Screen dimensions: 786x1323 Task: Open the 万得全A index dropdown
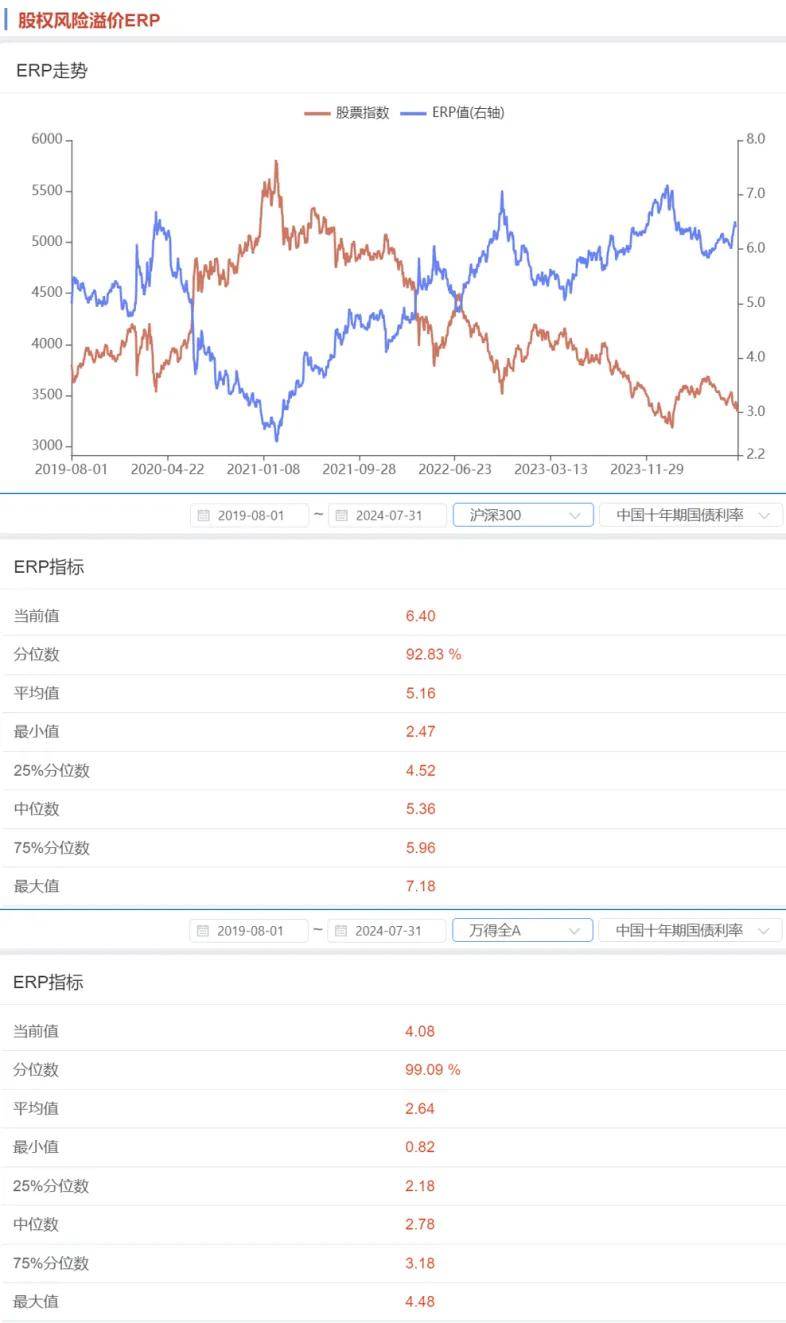(x=522, y=930)
